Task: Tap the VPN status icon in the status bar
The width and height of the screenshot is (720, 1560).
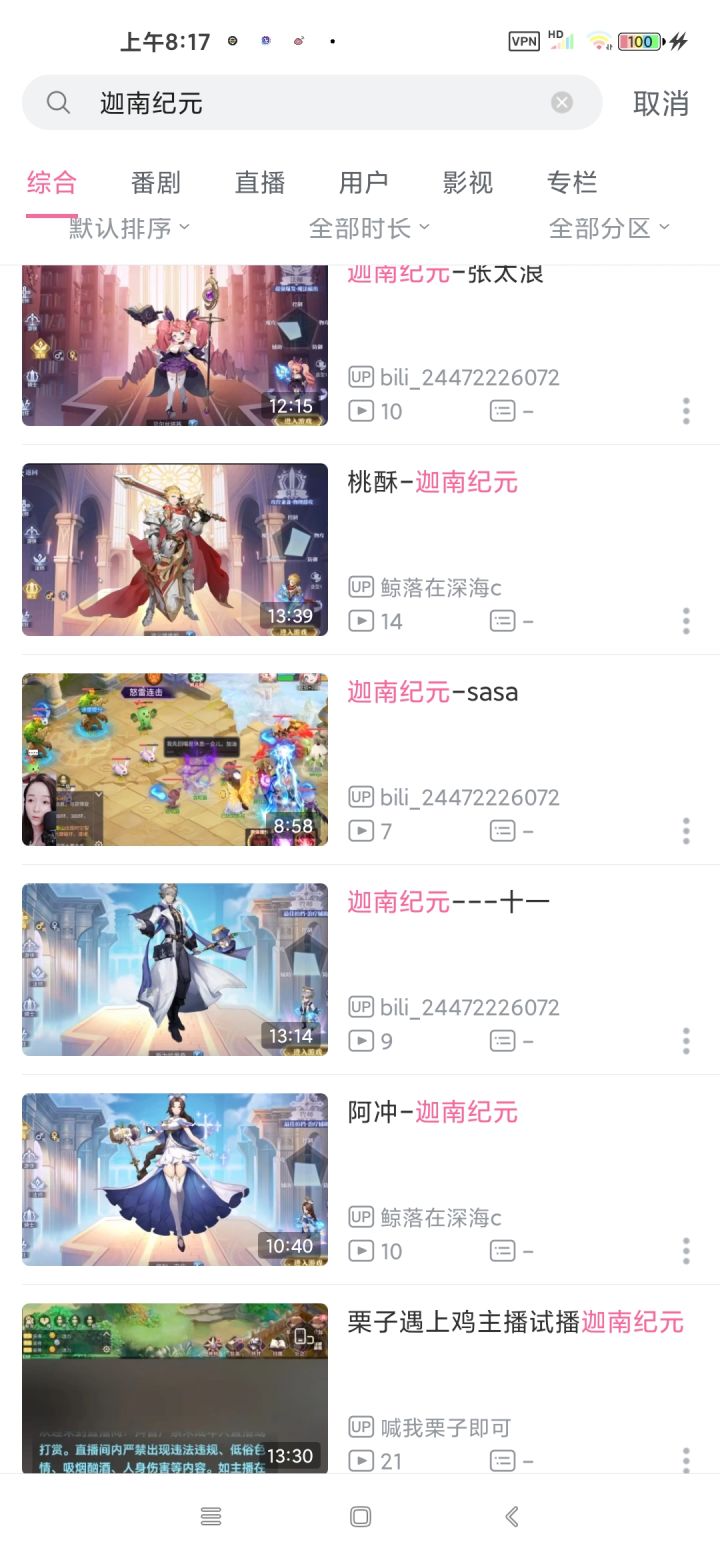Action: coord(522,41)
